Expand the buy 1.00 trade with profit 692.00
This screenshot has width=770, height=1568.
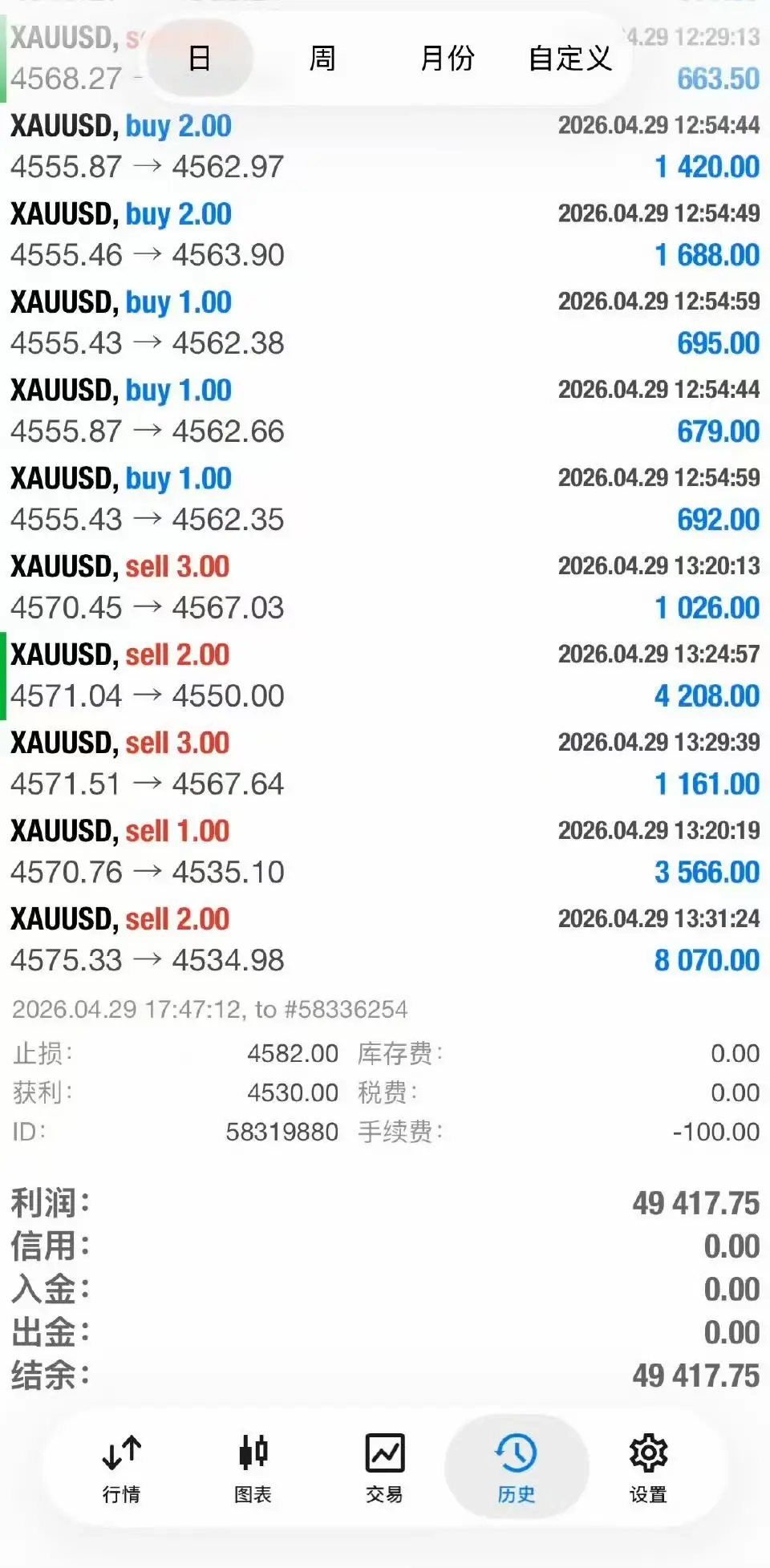point(385,500)
